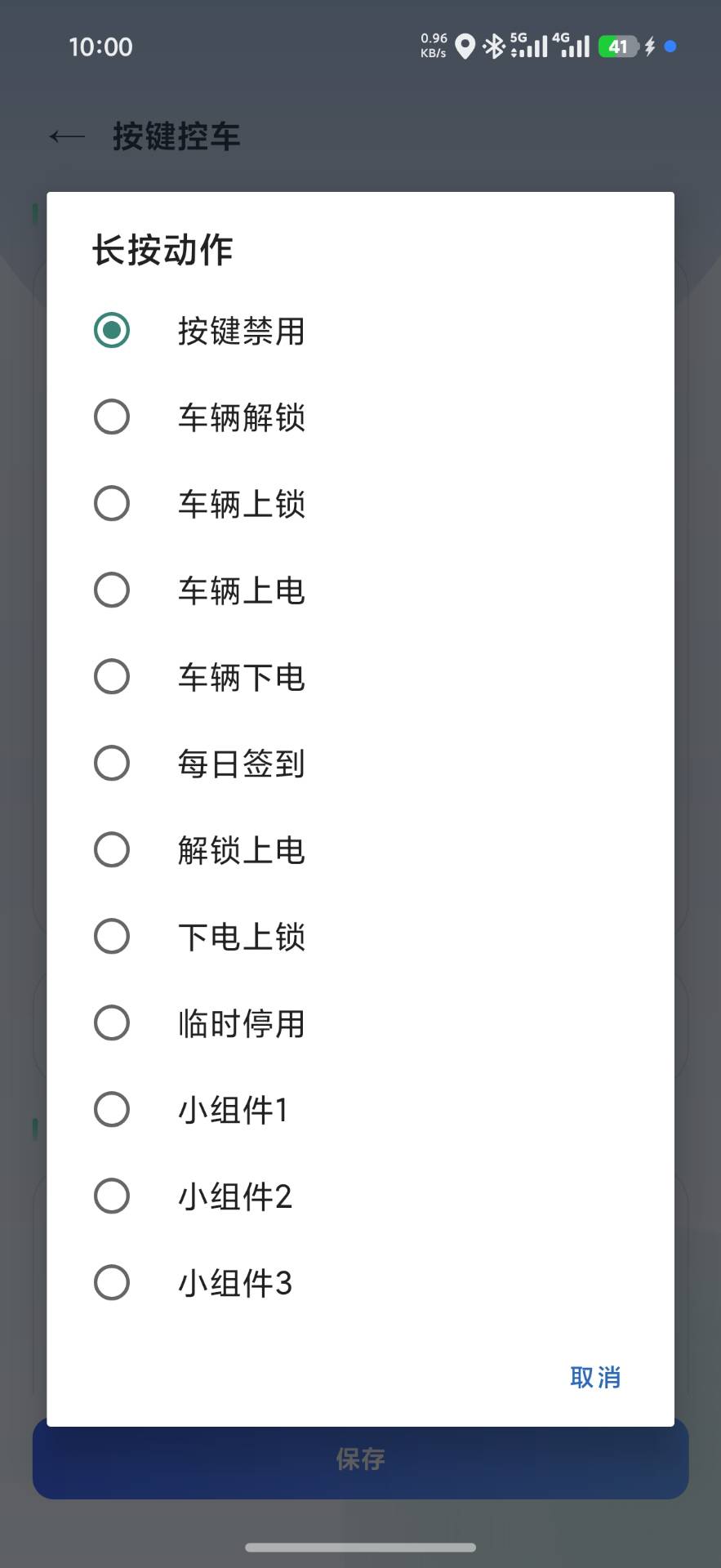
Task: Select the 按键禁用 option
Action: tap(360, 331)
